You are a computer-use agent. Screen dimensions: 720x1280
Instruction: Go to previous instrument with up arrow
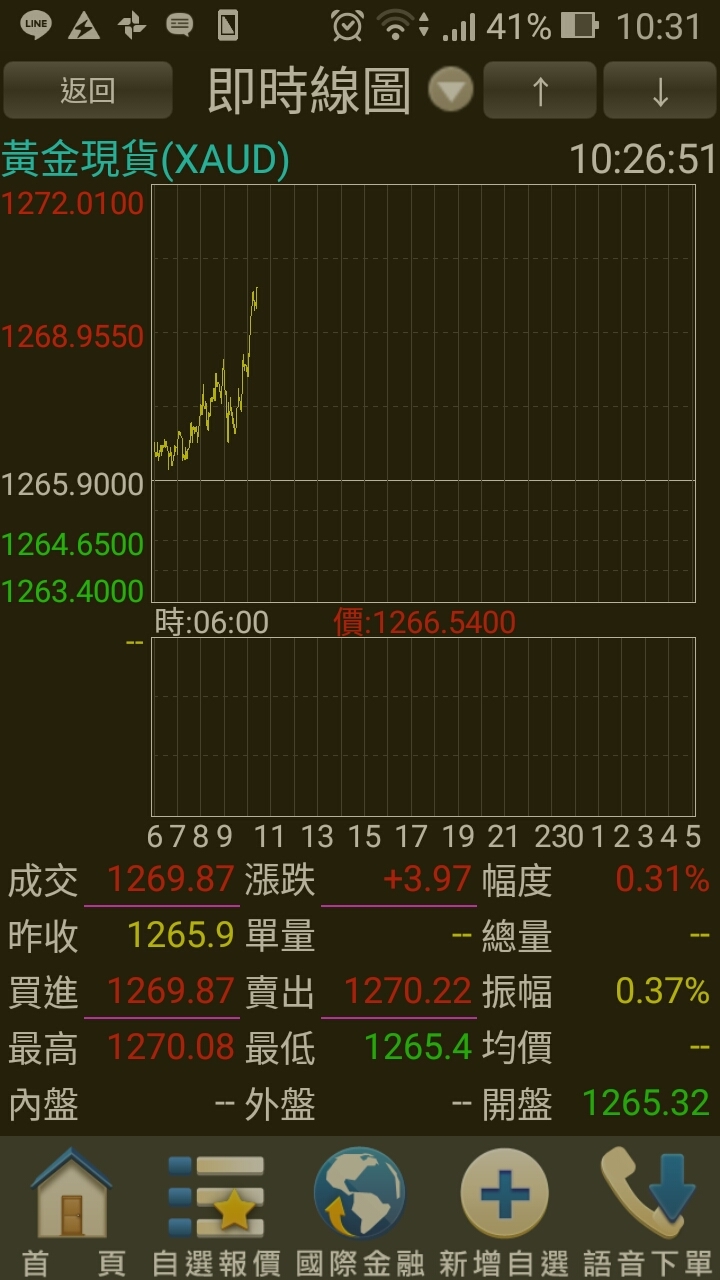coord(540,91)
